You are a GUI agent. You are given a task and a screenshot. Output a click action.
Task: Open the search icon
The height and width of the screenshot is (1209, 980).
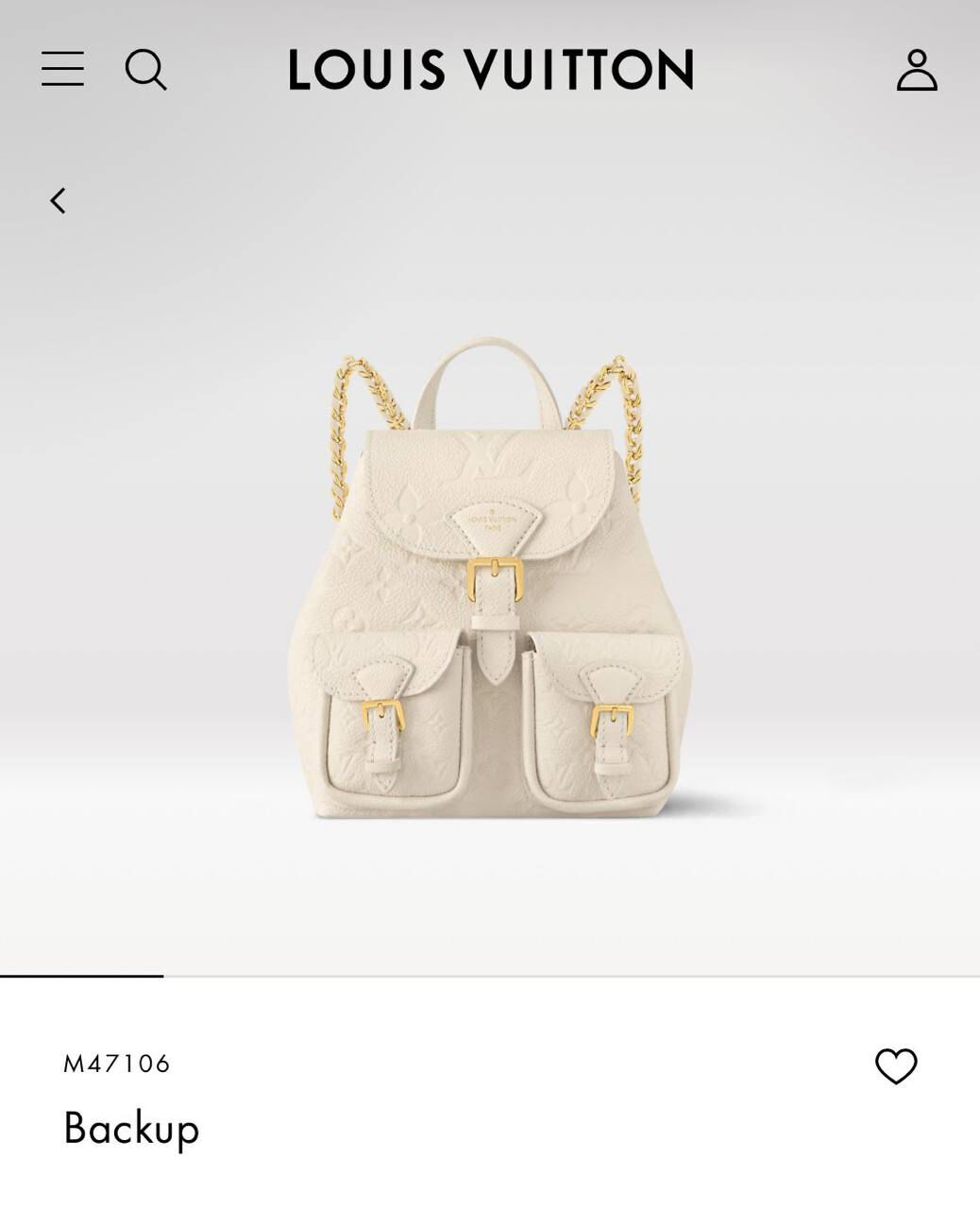tap(146, 70)
